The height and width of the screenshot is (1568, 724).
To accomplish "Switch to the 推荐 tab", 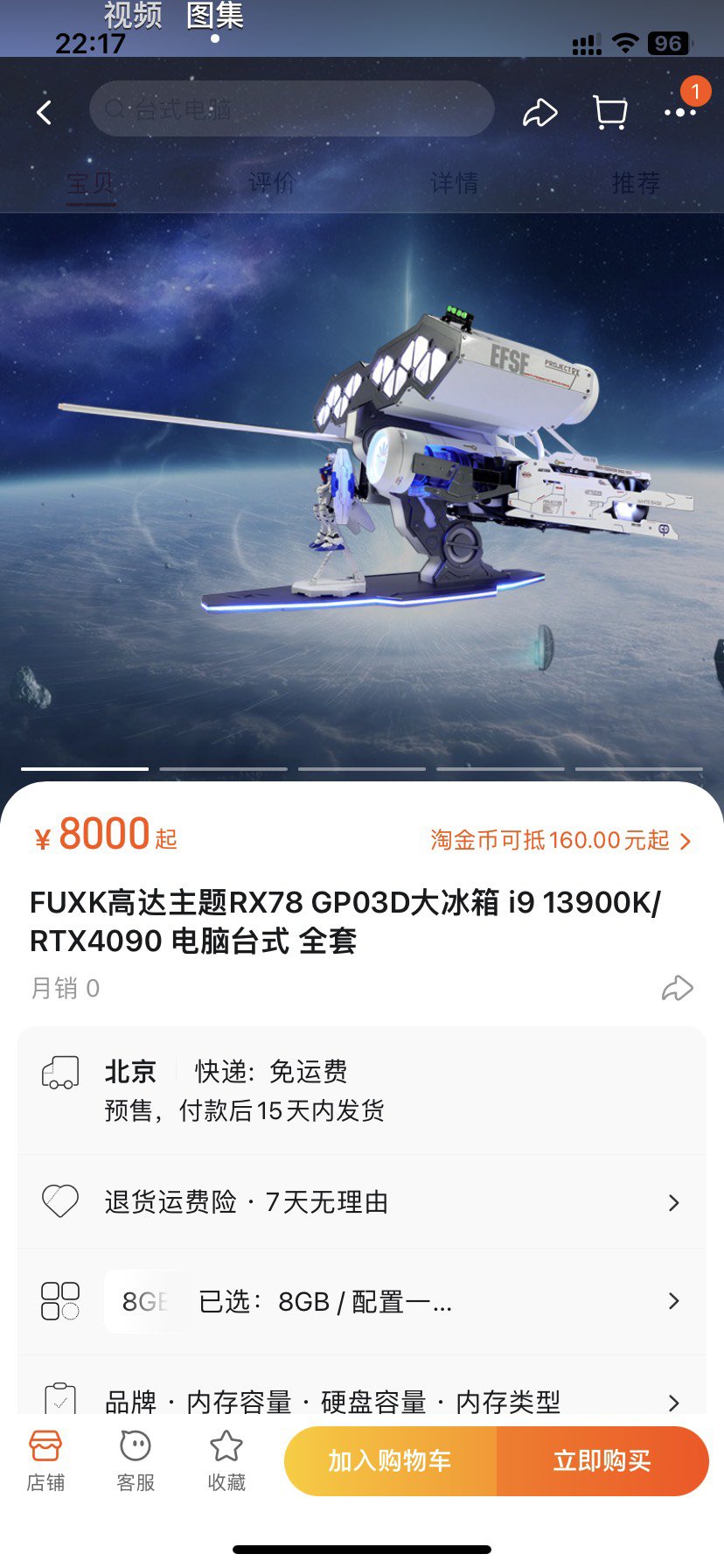I will tap(636, 183).
